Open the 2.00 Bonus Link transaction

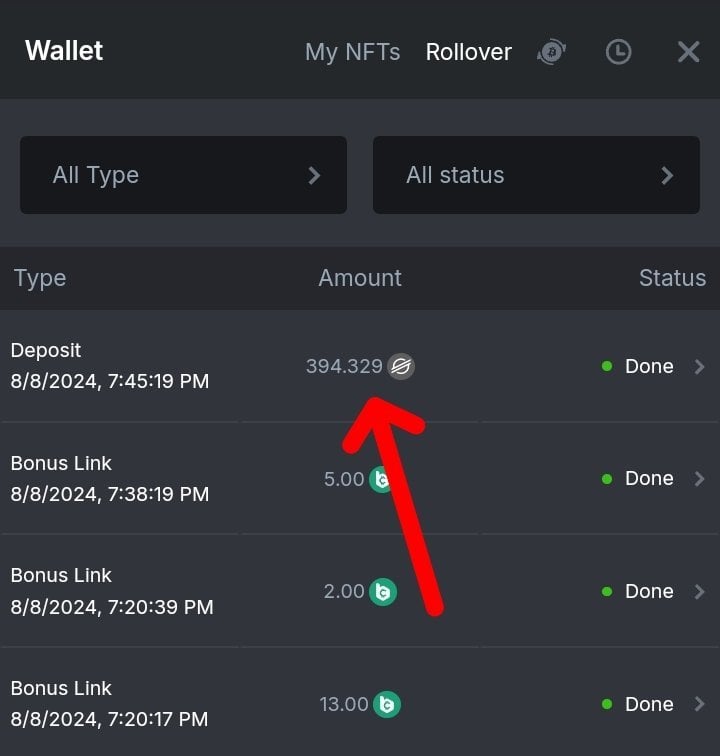[699, 592]
